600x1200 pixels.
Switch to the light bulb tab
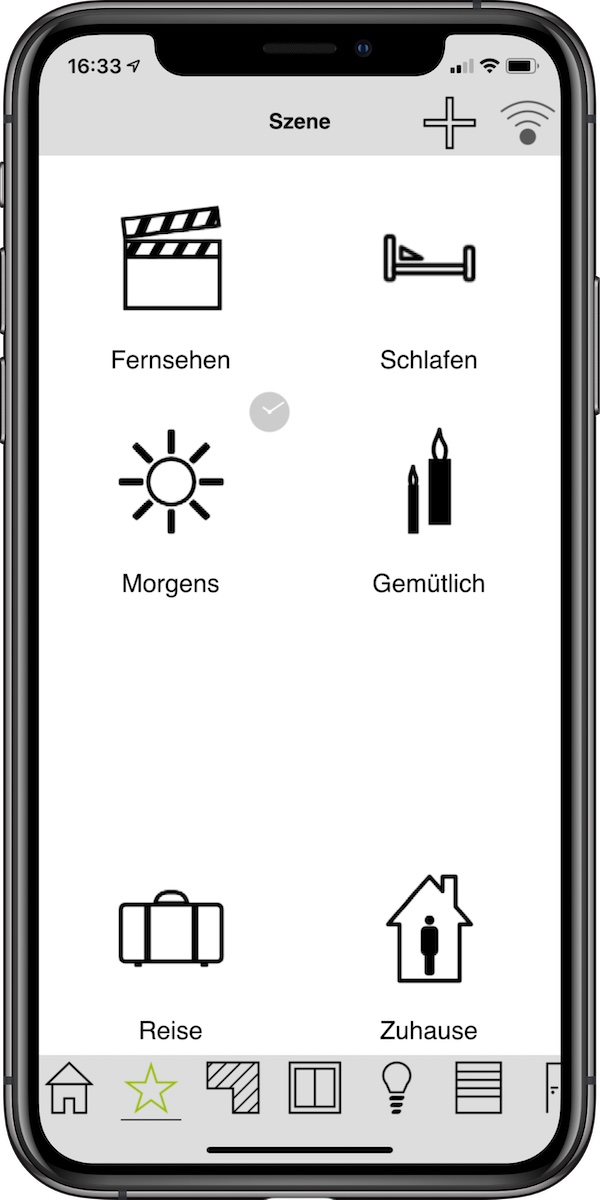(x=396, y=1088)
